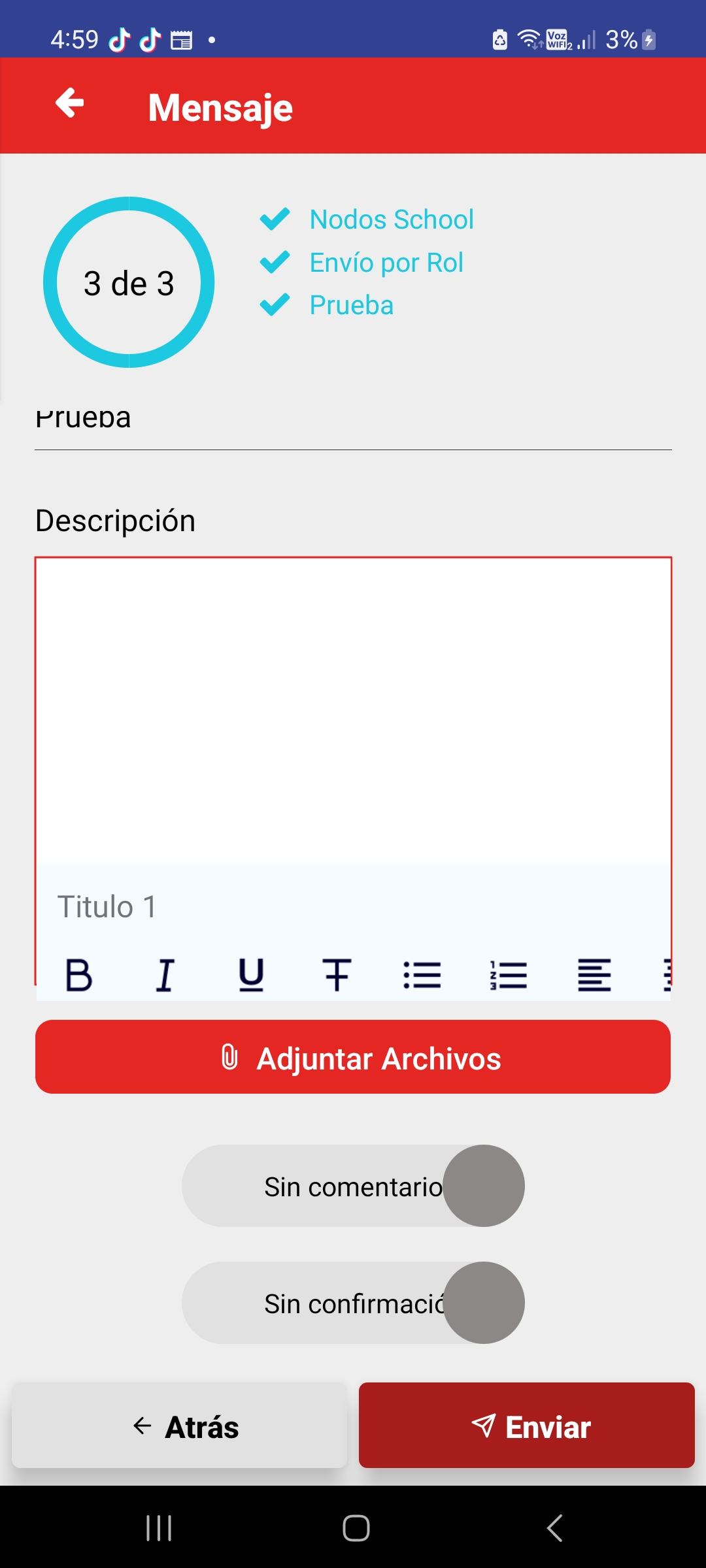
Task: Underline the selected text
Action: pos(251,975)
